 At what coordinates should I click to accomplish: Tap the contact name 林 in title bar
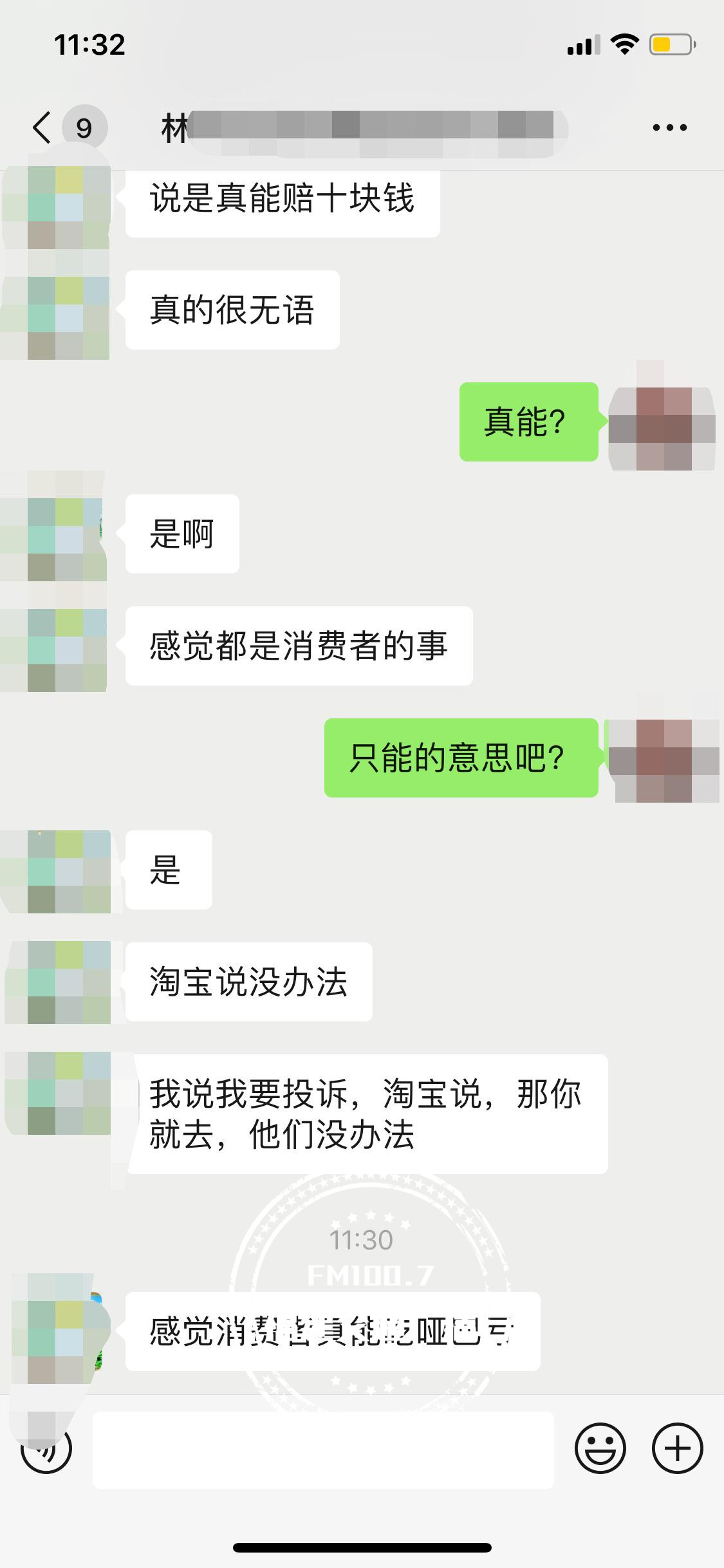click(170, 127)
